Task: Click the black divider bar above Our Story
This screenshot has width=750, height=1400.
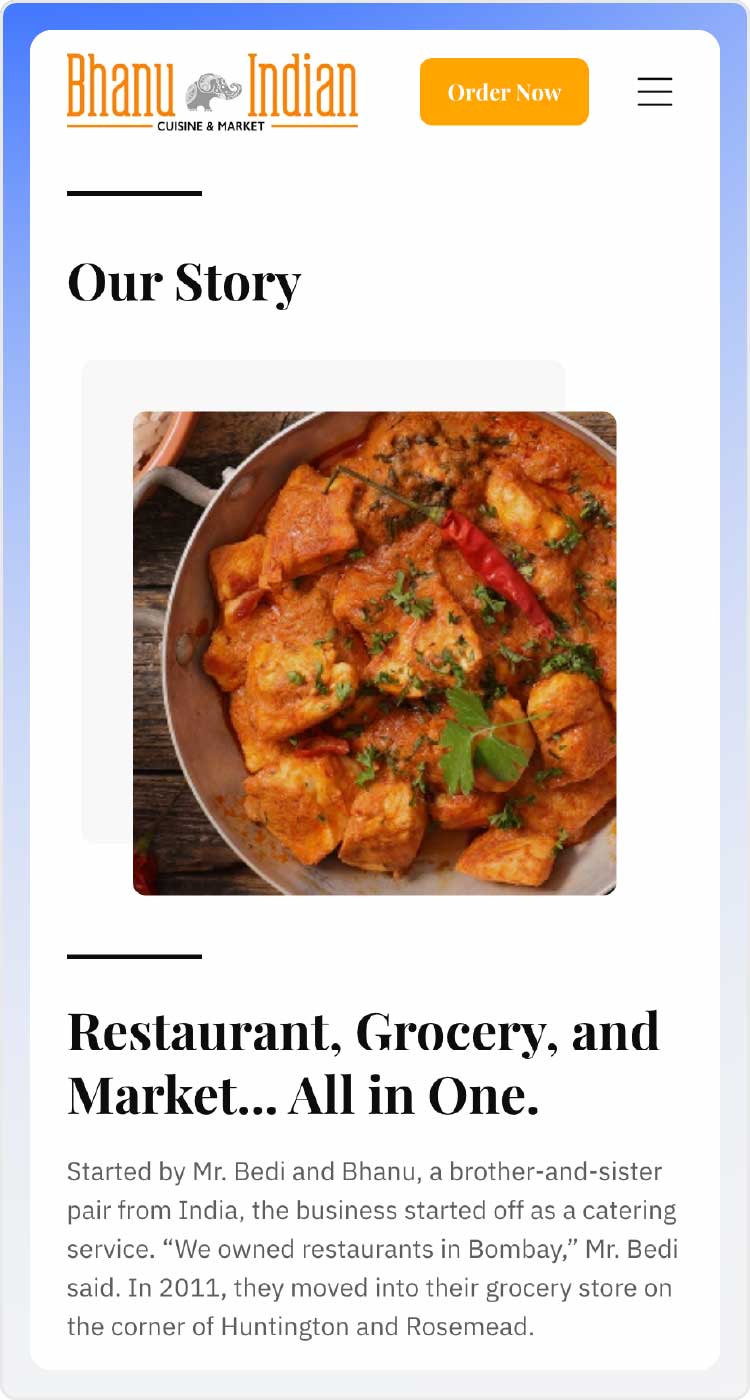Action: [134, 191]
